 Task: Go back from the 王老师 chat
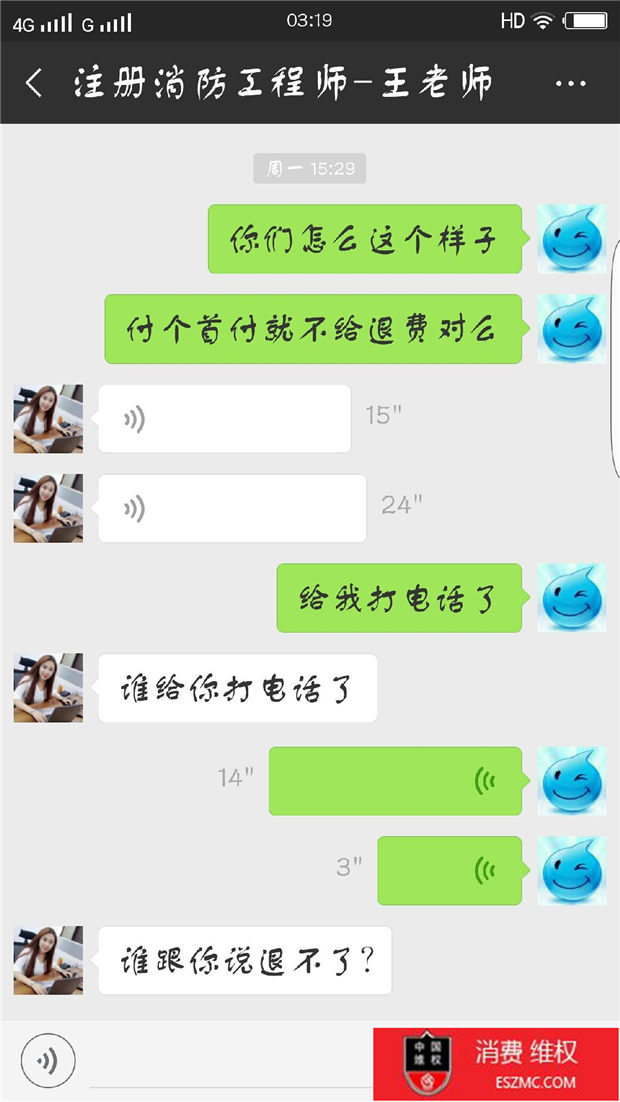(x=34, y=83)
